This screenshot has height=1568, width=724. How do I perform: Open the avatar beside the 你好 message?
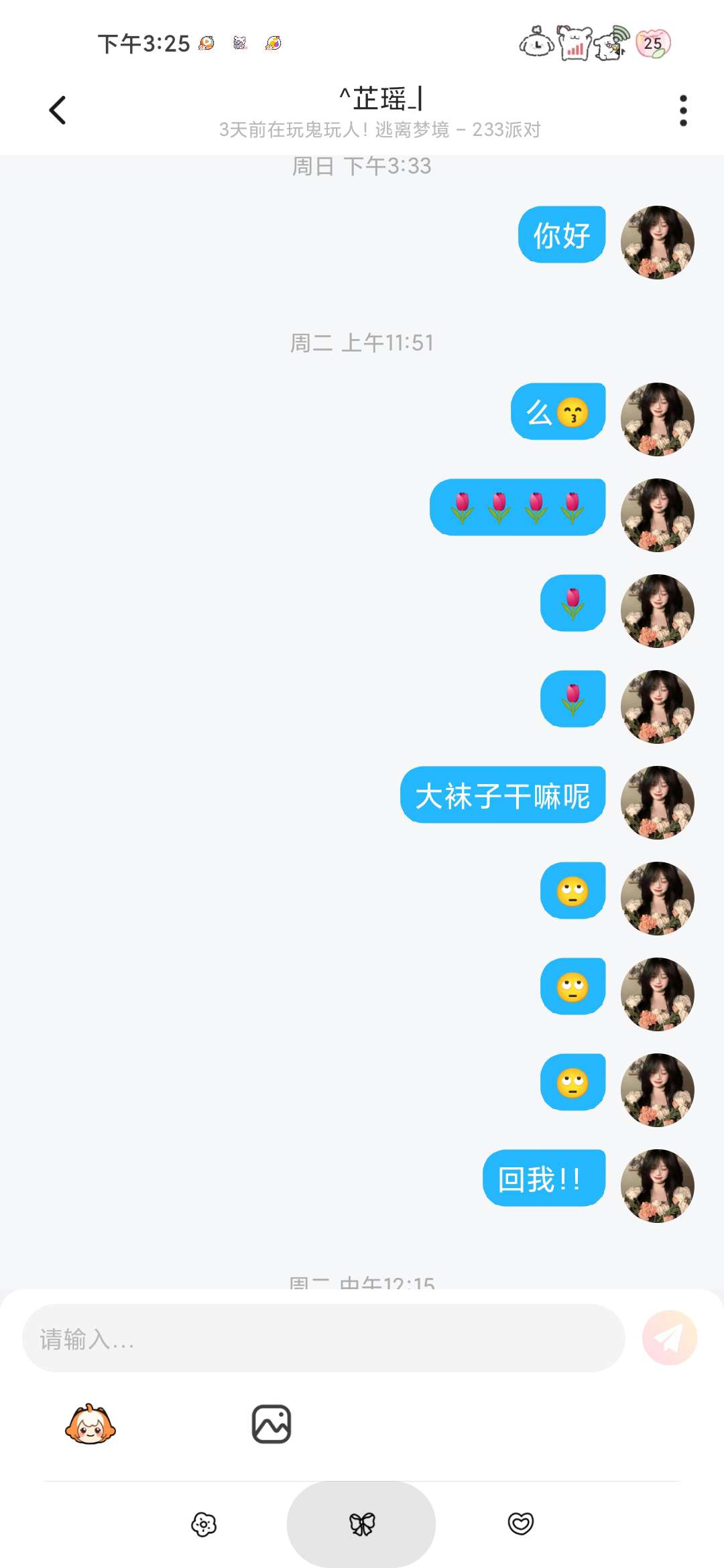(x=657, y=243)
